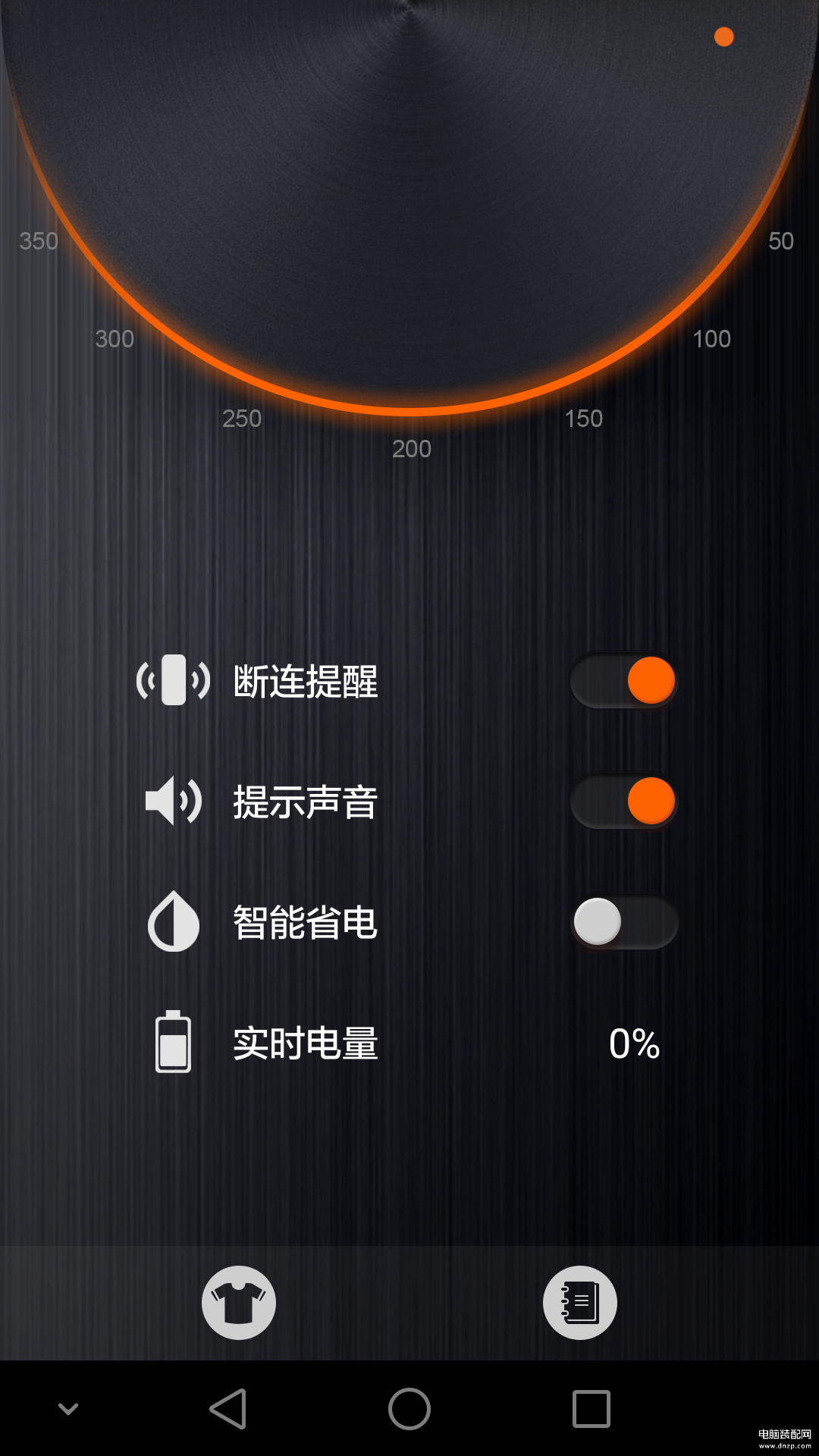The image size is (819, 1456).
Task: Open the notebook manual icon
Action: coord(580,1303)
